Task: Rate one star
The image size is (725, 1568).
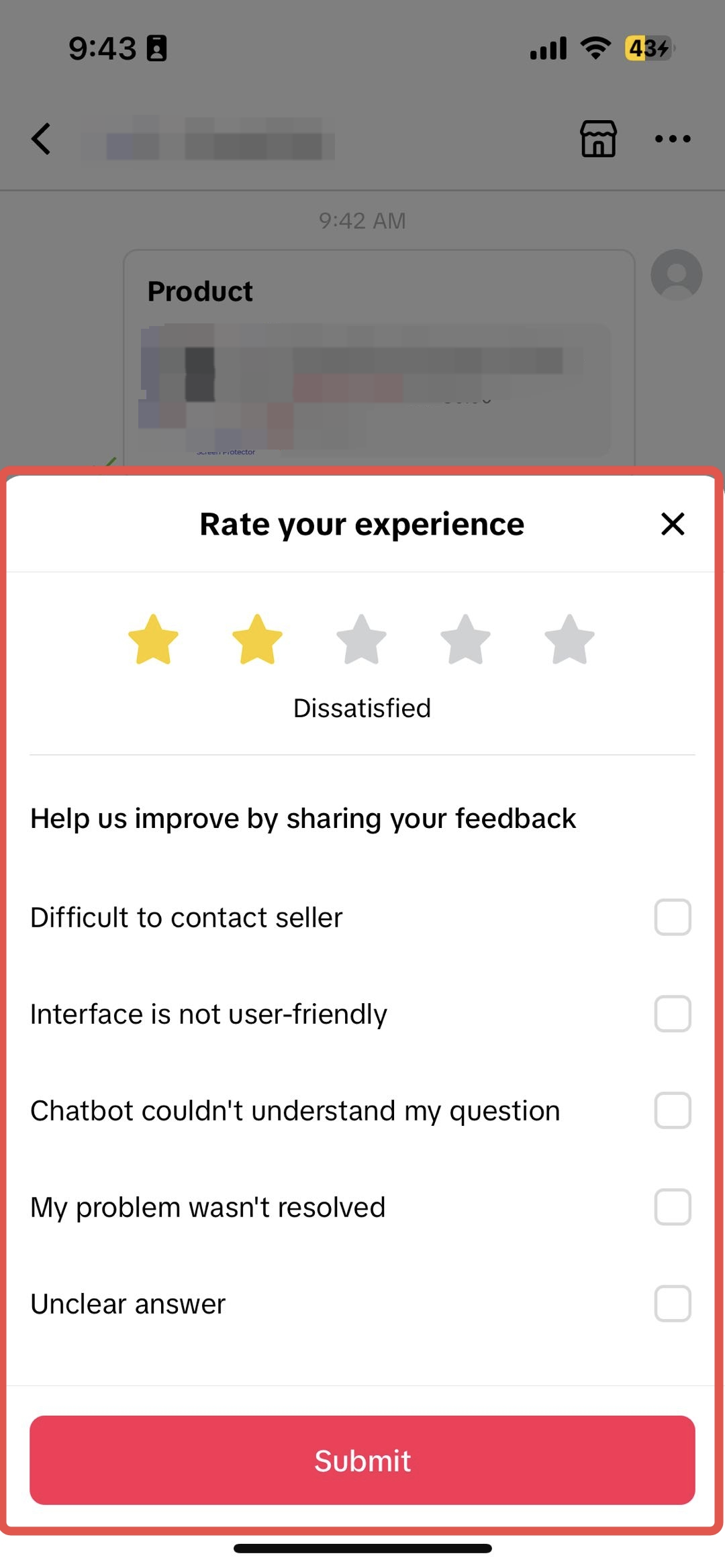Action: coord(153,640)
